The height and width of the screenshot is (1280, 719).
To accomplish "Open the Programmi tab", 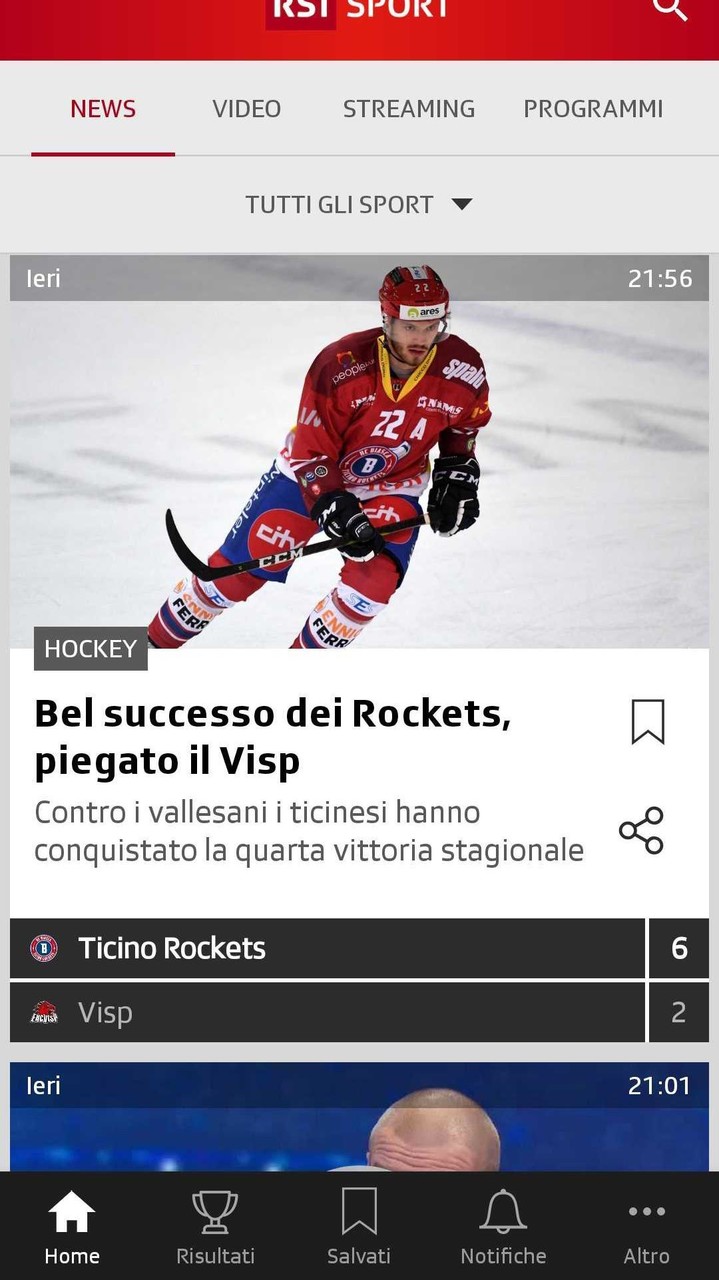I will pos(593,109).
